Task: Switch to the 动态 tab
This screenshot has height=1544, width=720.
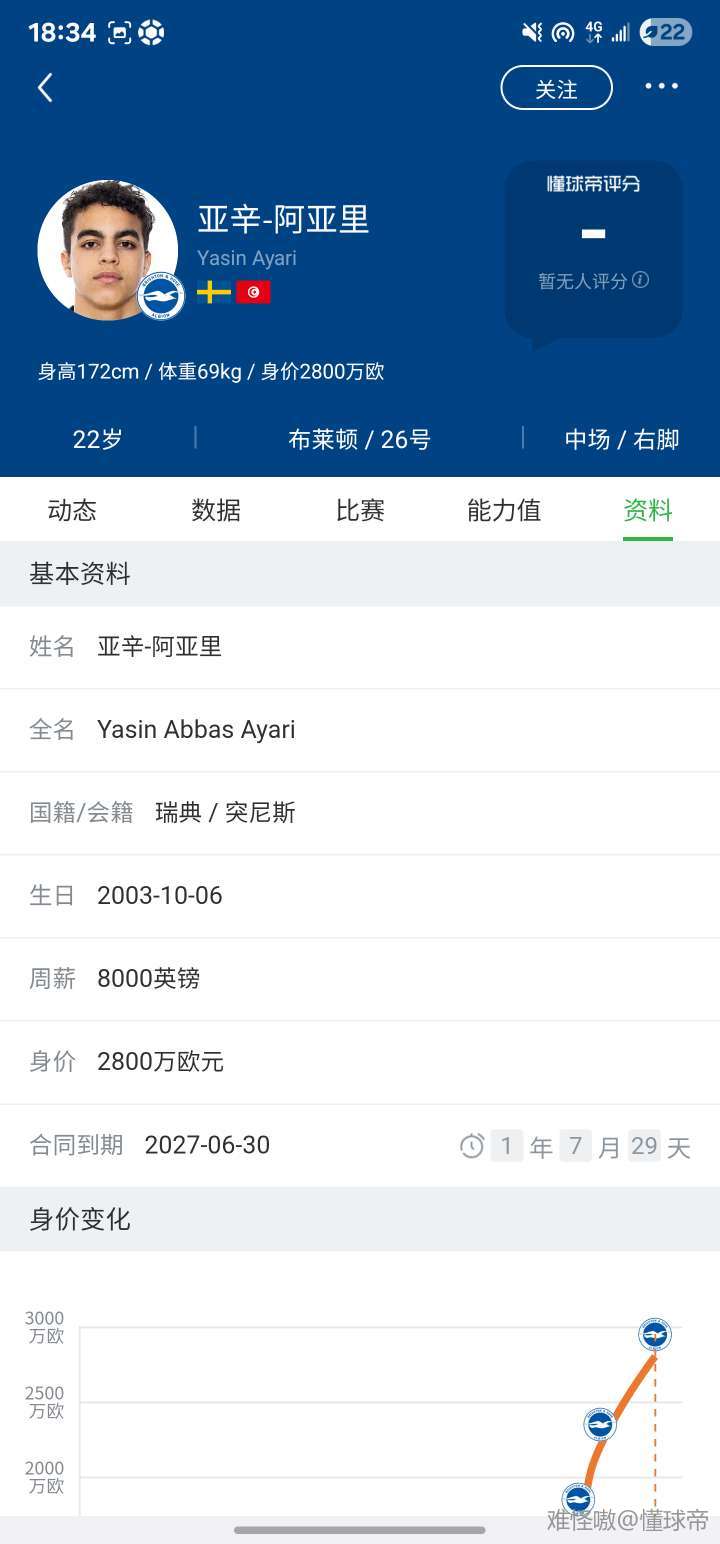Action: pos(72,511)
